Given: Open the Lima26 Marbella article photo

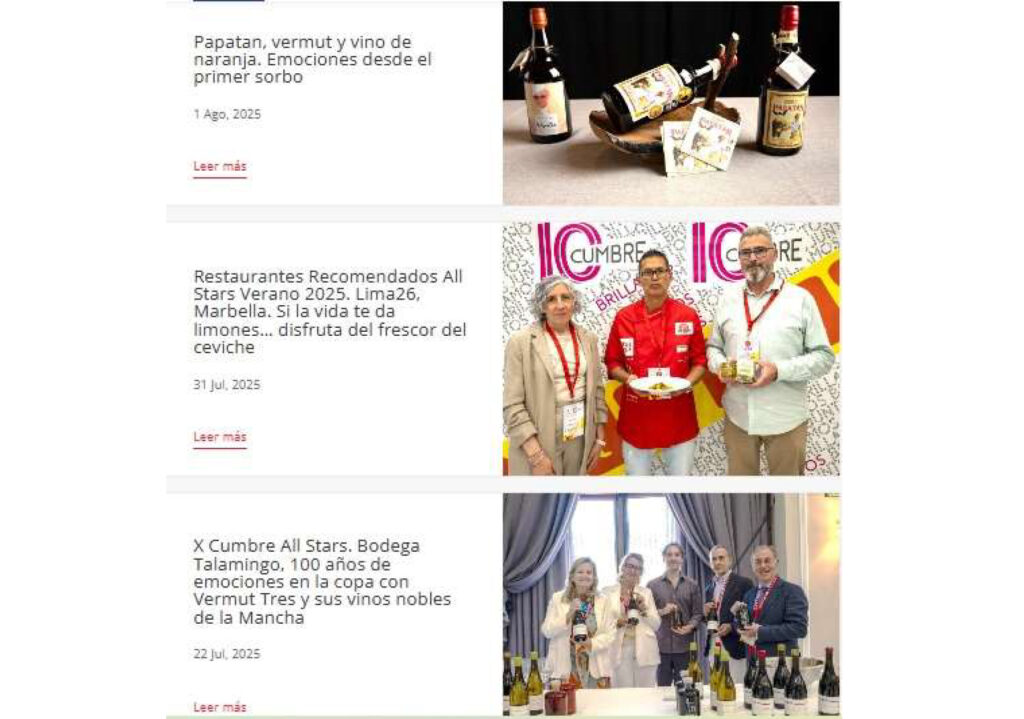Looking at the screenshot, I should click(671, 348).
